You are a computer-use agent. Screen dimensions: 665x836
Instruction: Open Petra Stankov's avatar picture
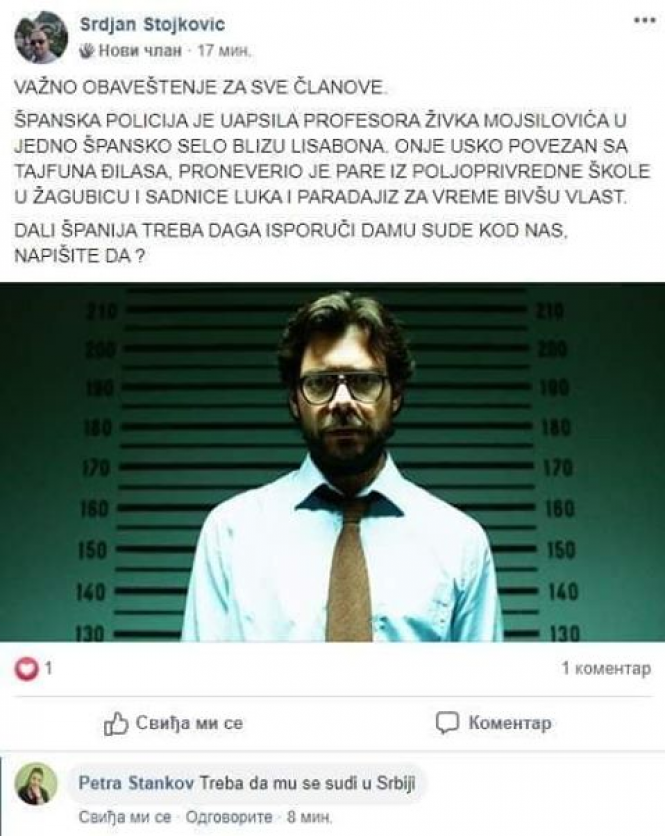37,786
